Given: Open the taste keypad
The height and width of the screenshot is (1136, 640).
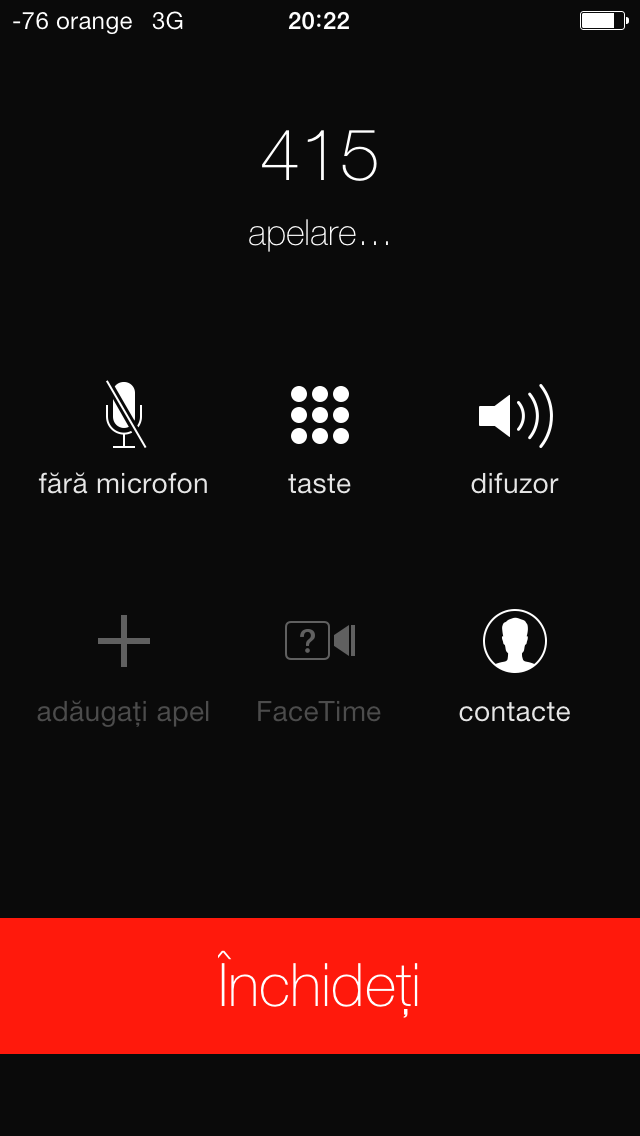Looking at the screenshot, I should click(x=320, y=437).
